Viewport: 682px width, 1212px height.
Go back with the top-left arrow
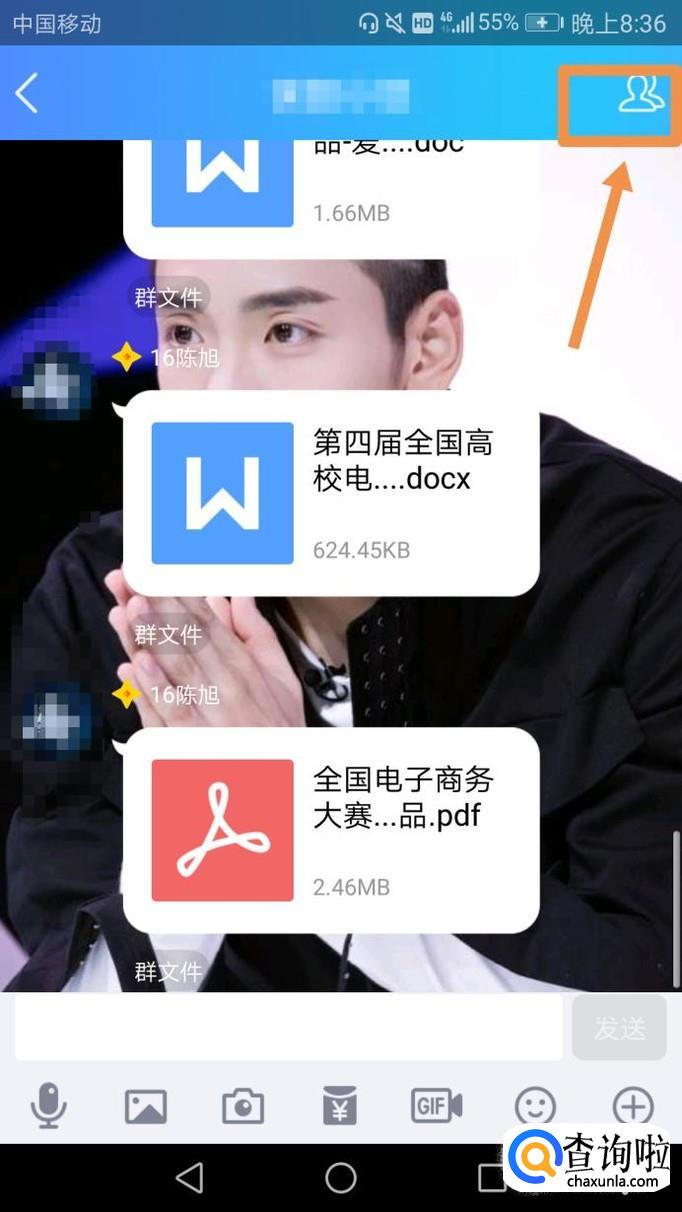coord(27,94)
